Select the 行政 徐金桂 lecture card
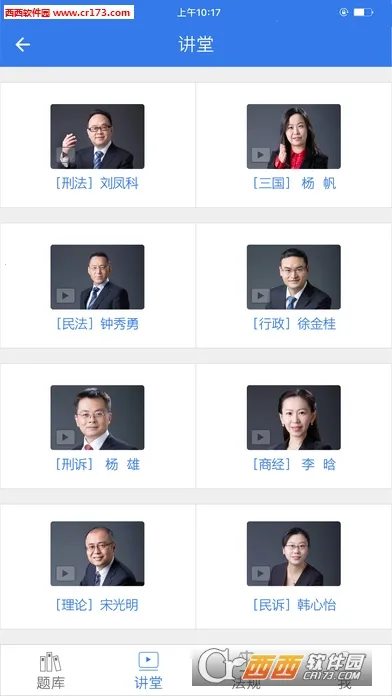The image size is (392, 696). click(294, 285)
